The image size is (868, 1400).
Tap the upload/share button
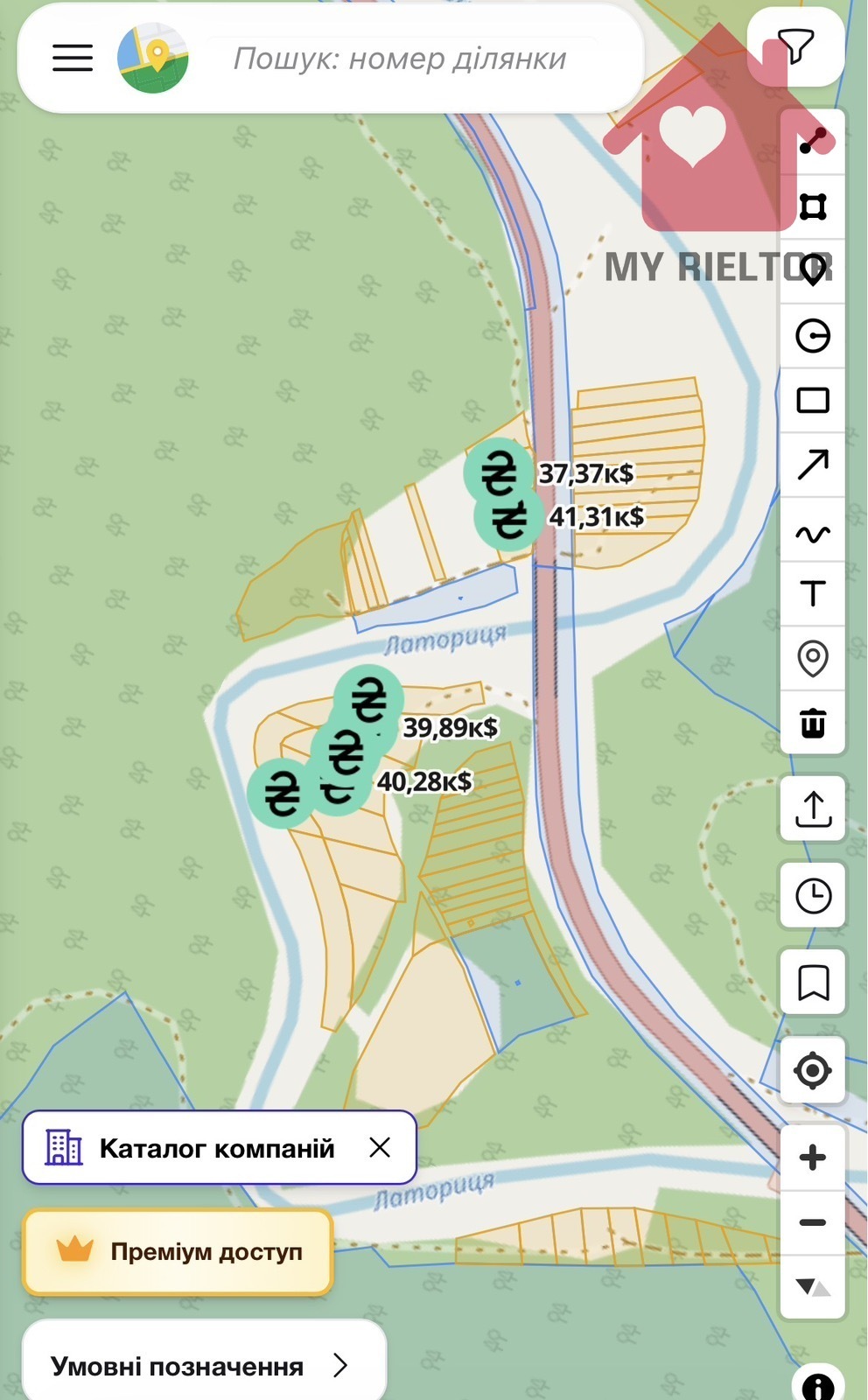click(x=813, y=808)
